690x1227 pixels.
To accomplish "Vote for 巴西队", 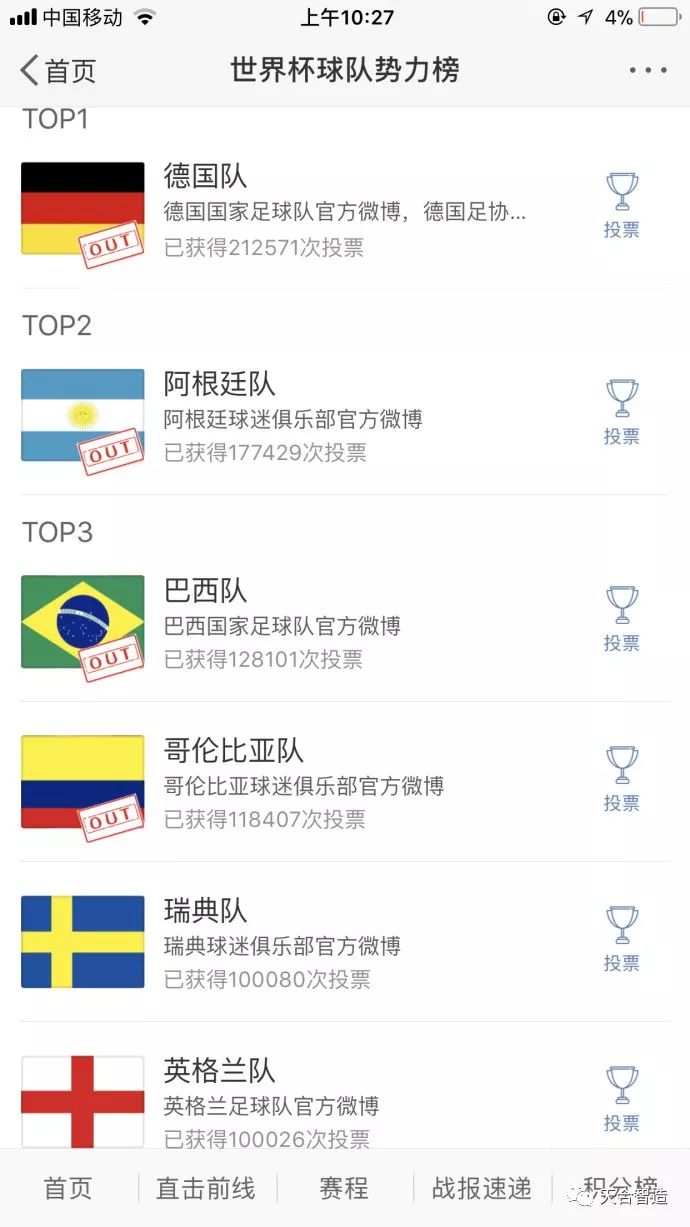I will [x=621, y=620].
